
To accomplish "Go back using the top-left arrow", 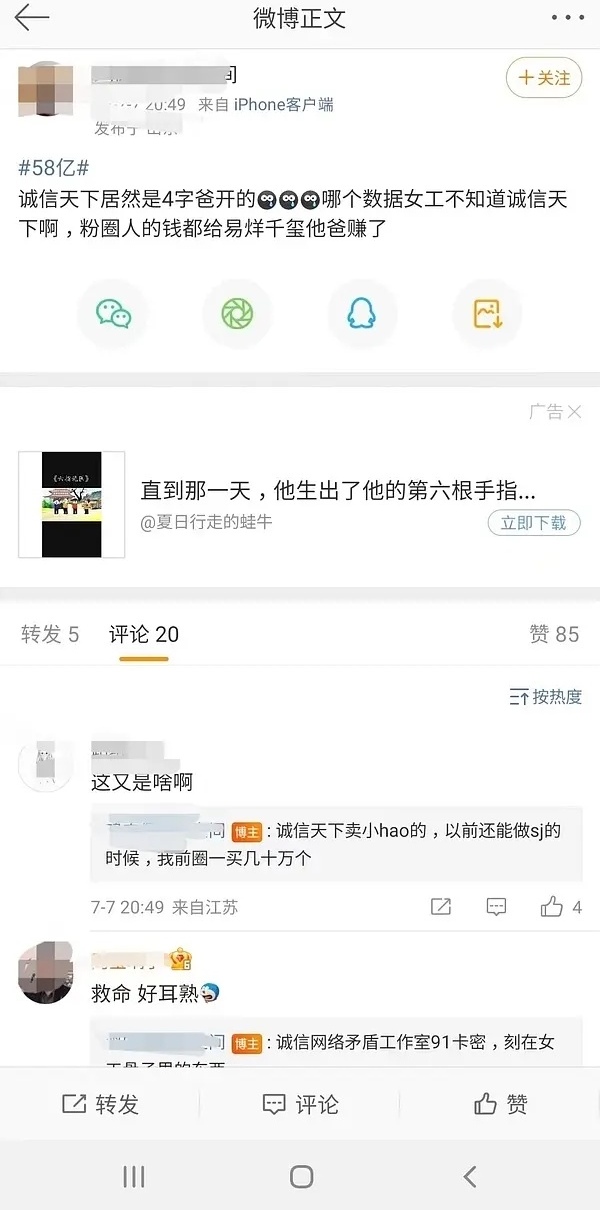I will tap(32, 18).
